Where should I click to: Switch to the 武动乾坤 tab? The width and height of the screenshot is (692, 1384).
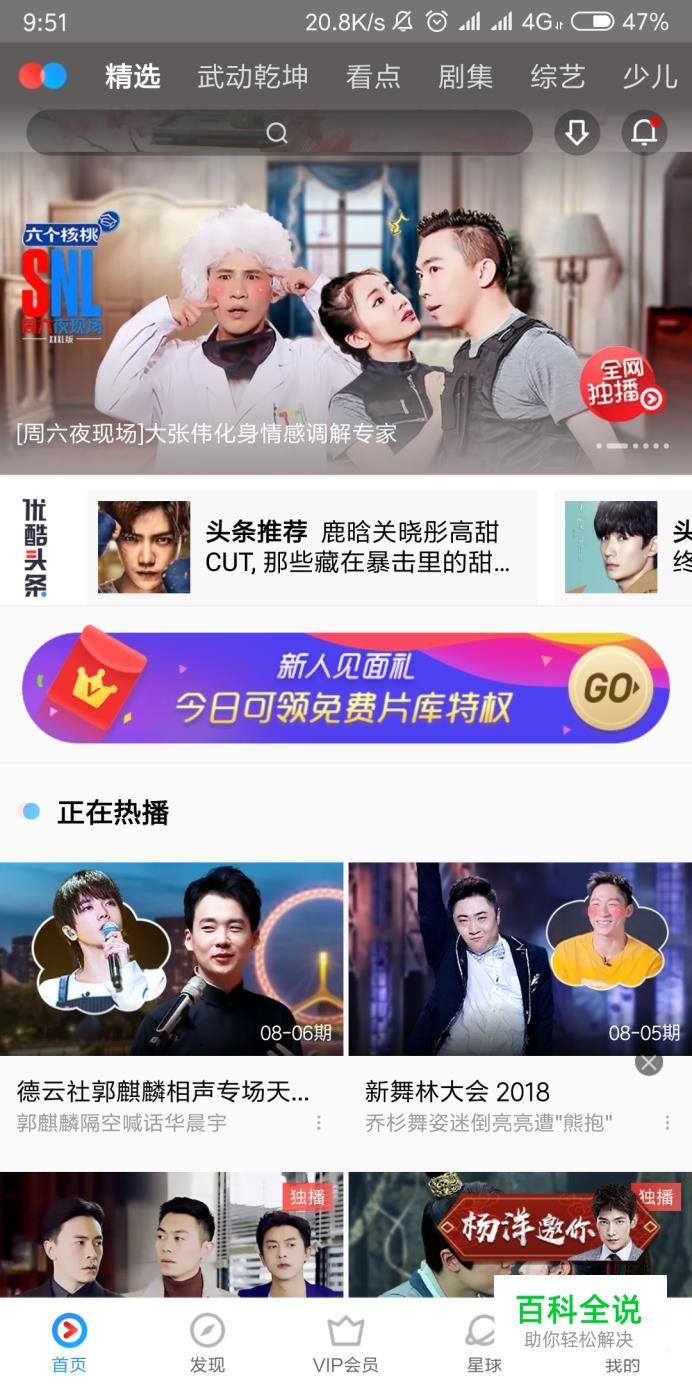point(252,77)
